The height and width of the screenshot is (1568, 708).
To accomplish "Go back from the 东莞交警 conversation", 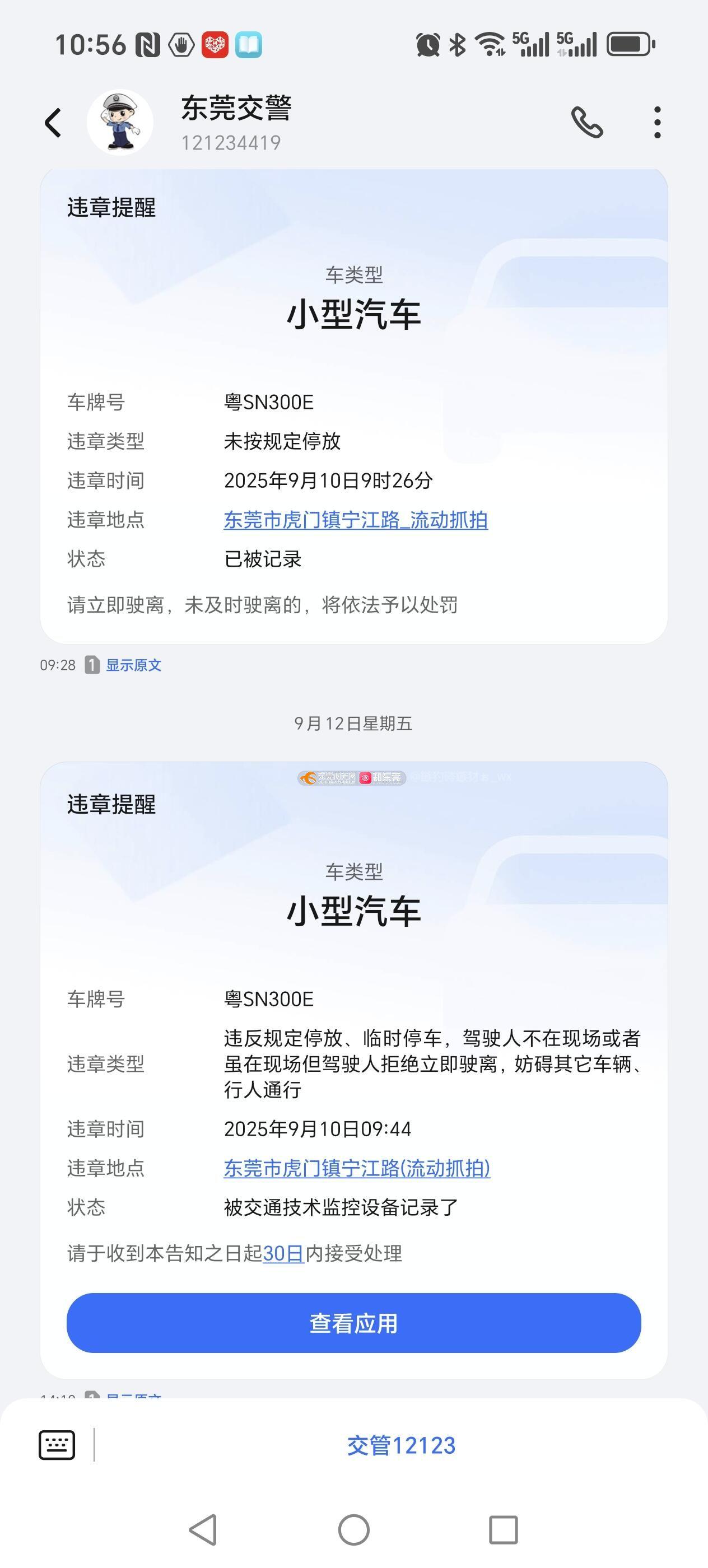I will [x=54, y=123].
